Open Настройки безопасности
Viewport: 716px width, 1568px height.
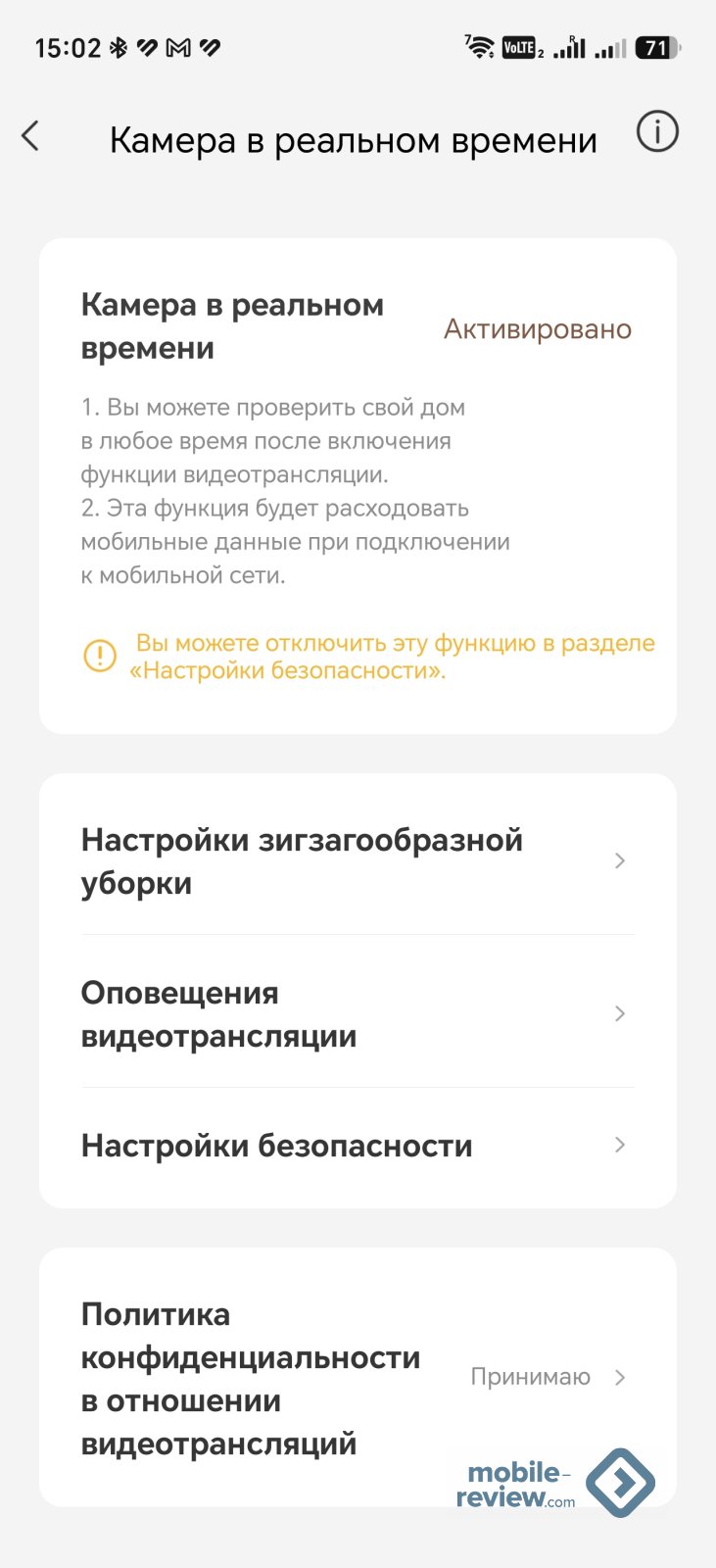click(358, 1145)
